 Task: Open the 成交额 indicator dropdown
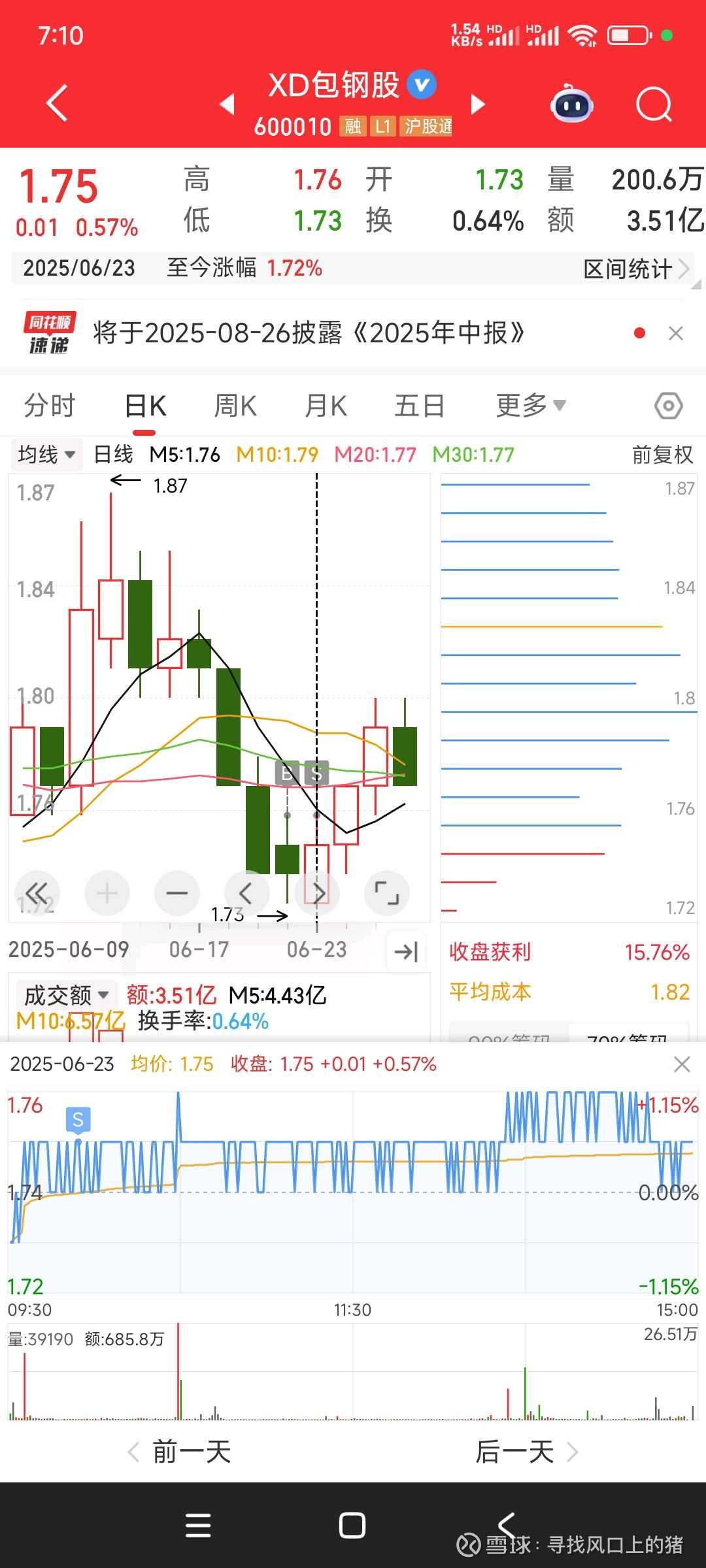[x=66, y=996]
